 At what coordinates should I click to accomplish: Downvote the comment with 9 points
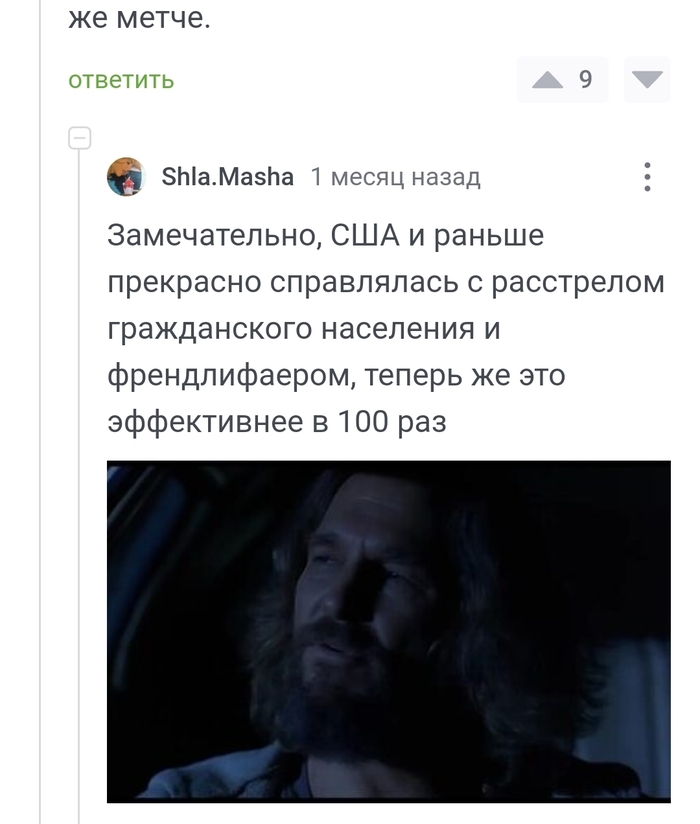coord(647,80)
